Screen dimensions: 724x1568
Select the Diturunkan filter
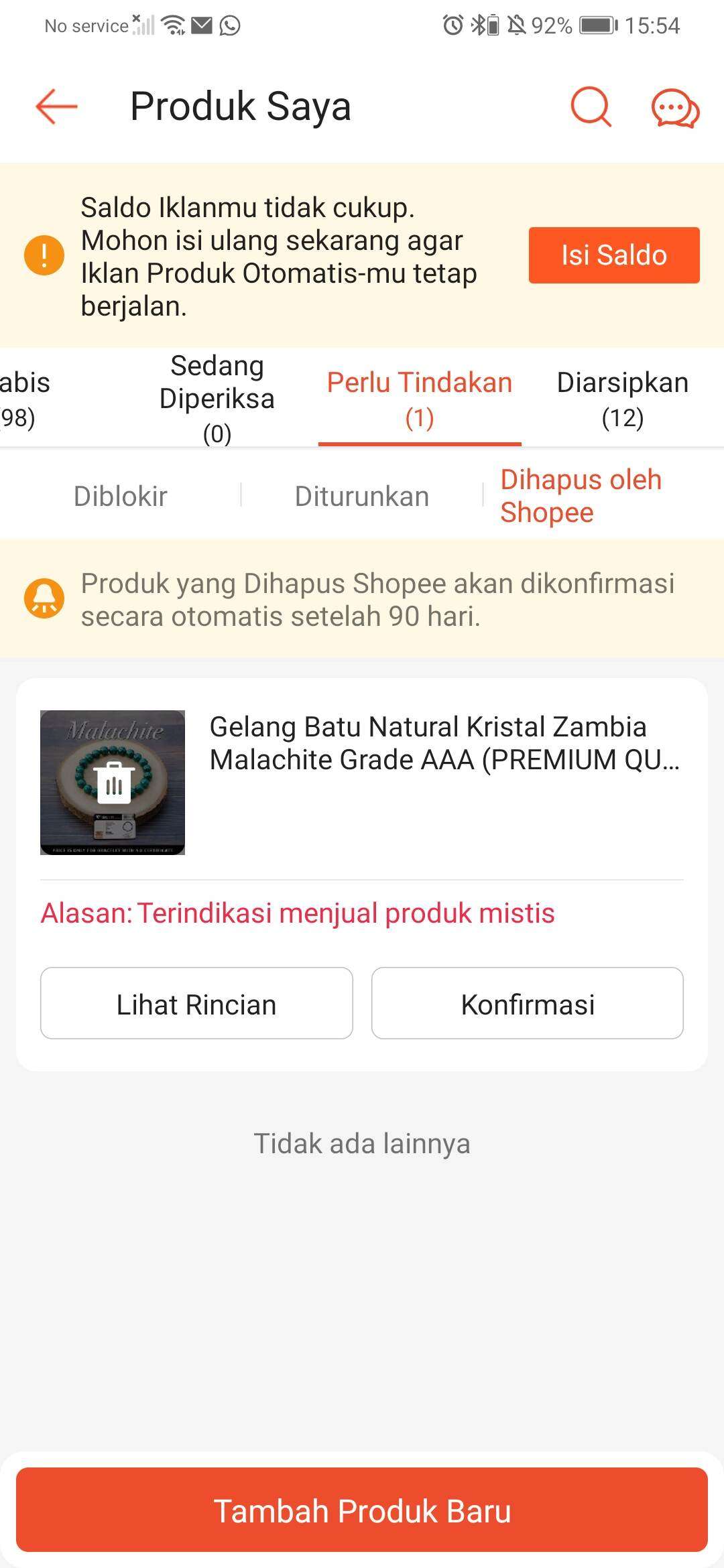(362, 495)
